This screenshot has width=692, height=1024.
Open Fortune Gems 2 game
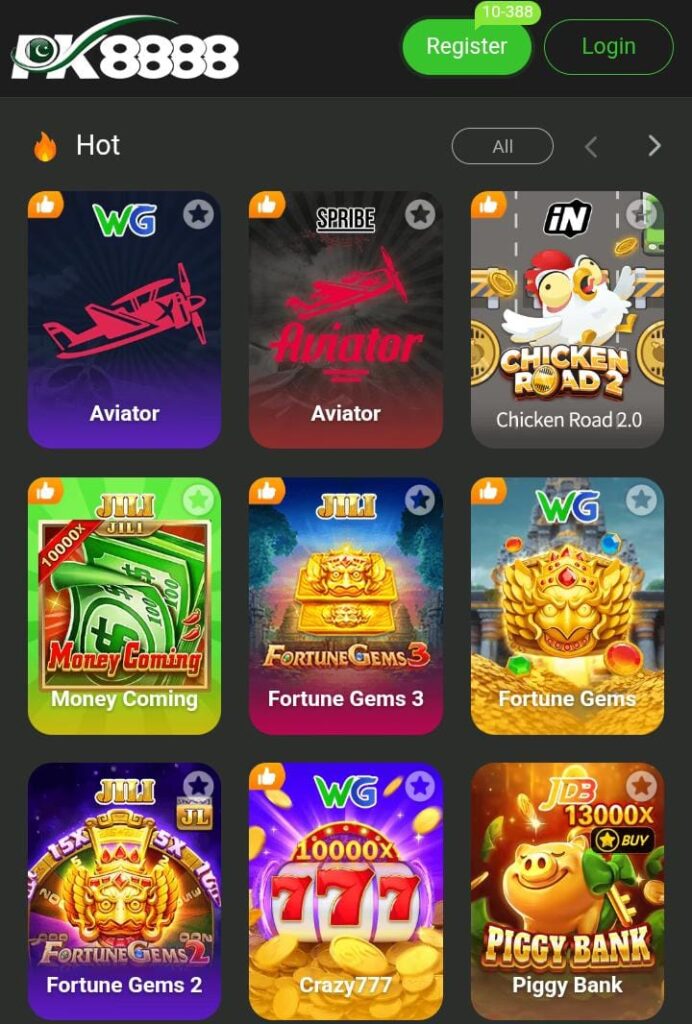[x=124, y=892]
